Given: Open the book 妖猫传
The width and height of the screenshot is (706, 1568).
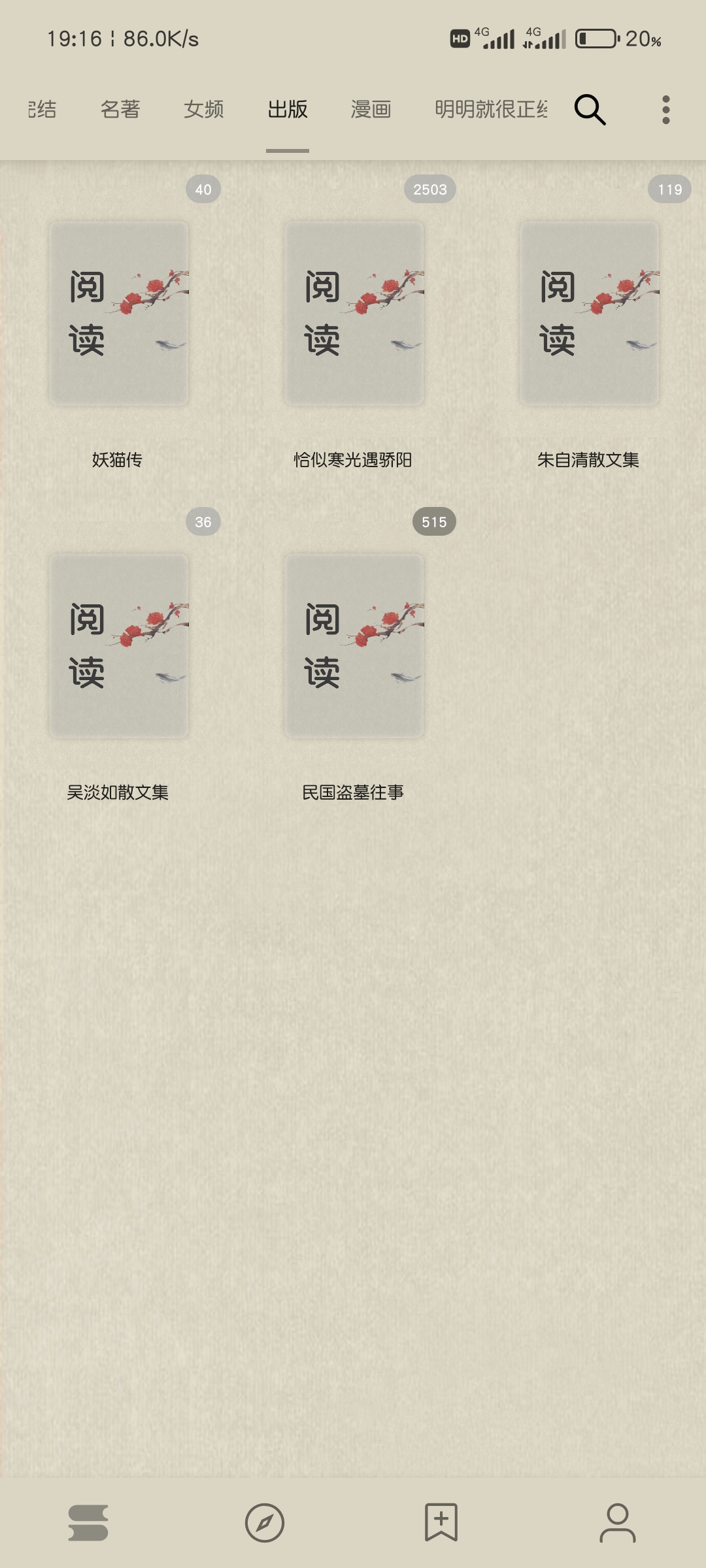Looking at the screenshot, I should [x=118, y=314].
